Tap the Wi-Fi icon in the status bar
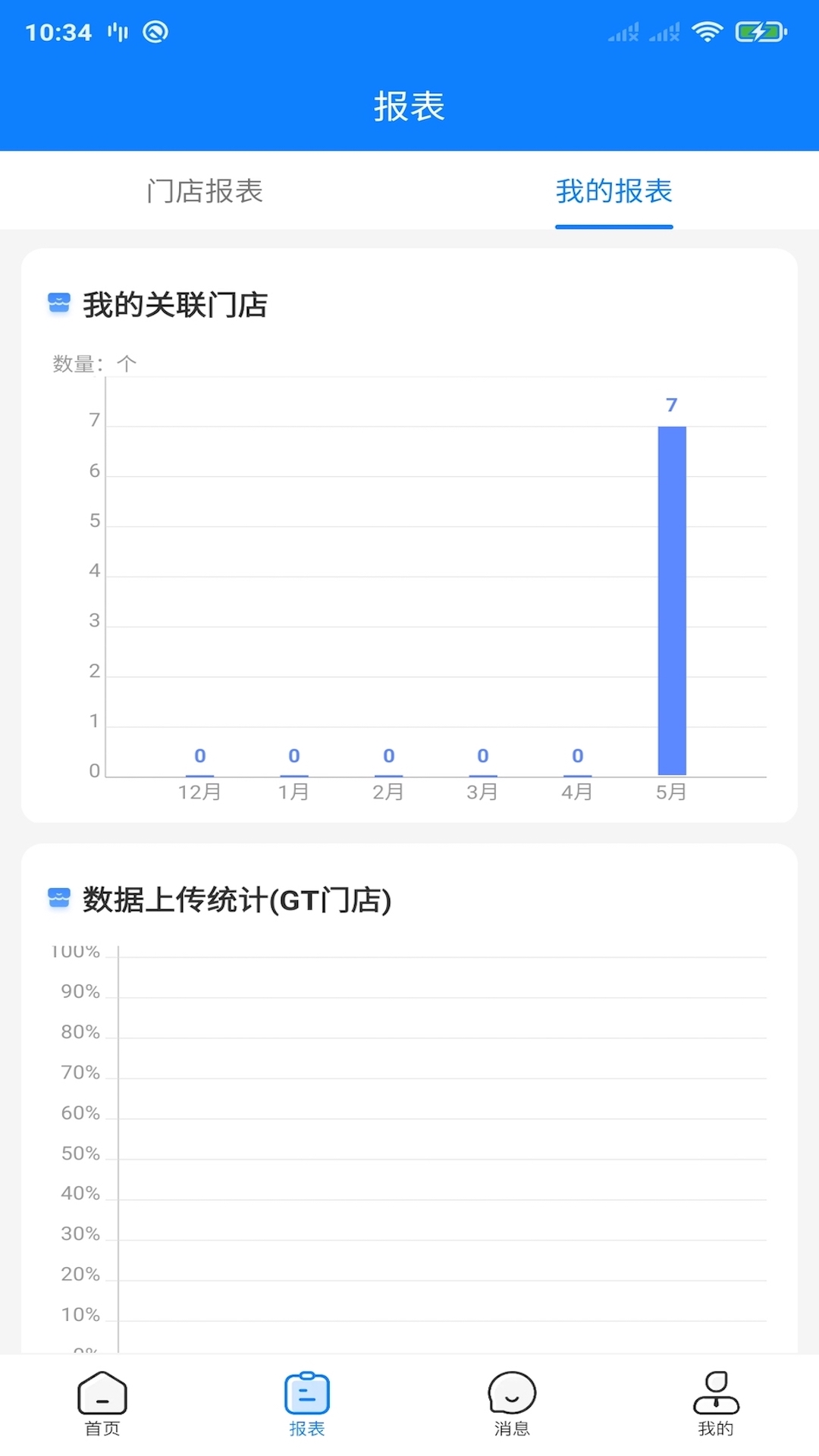The height and width of the screenshot is (1456, 819). click(x=707, y=31)
